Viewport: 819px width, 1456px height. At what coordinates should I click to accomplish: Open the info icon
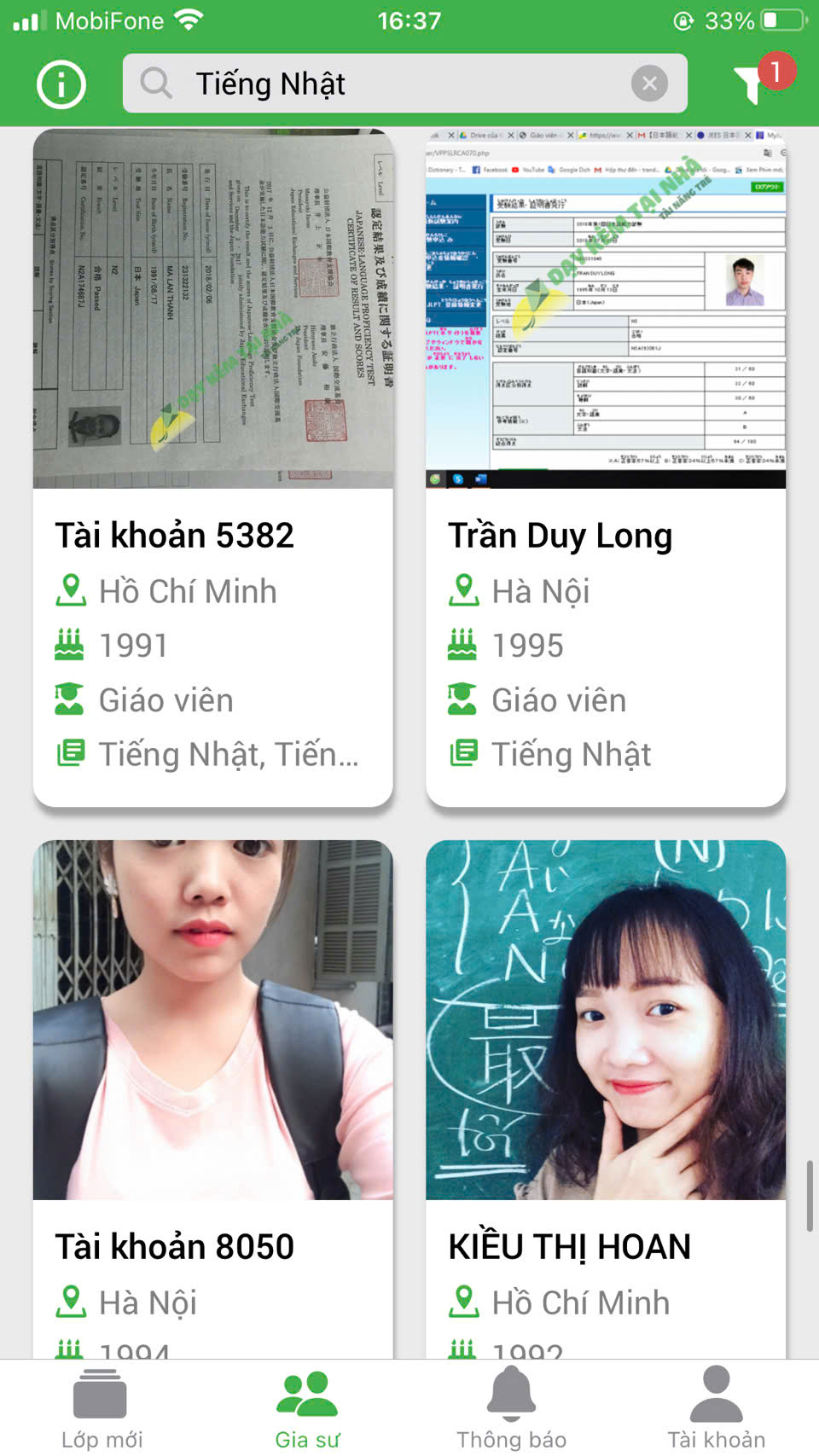pyautogui.click(x=61, y=84)
